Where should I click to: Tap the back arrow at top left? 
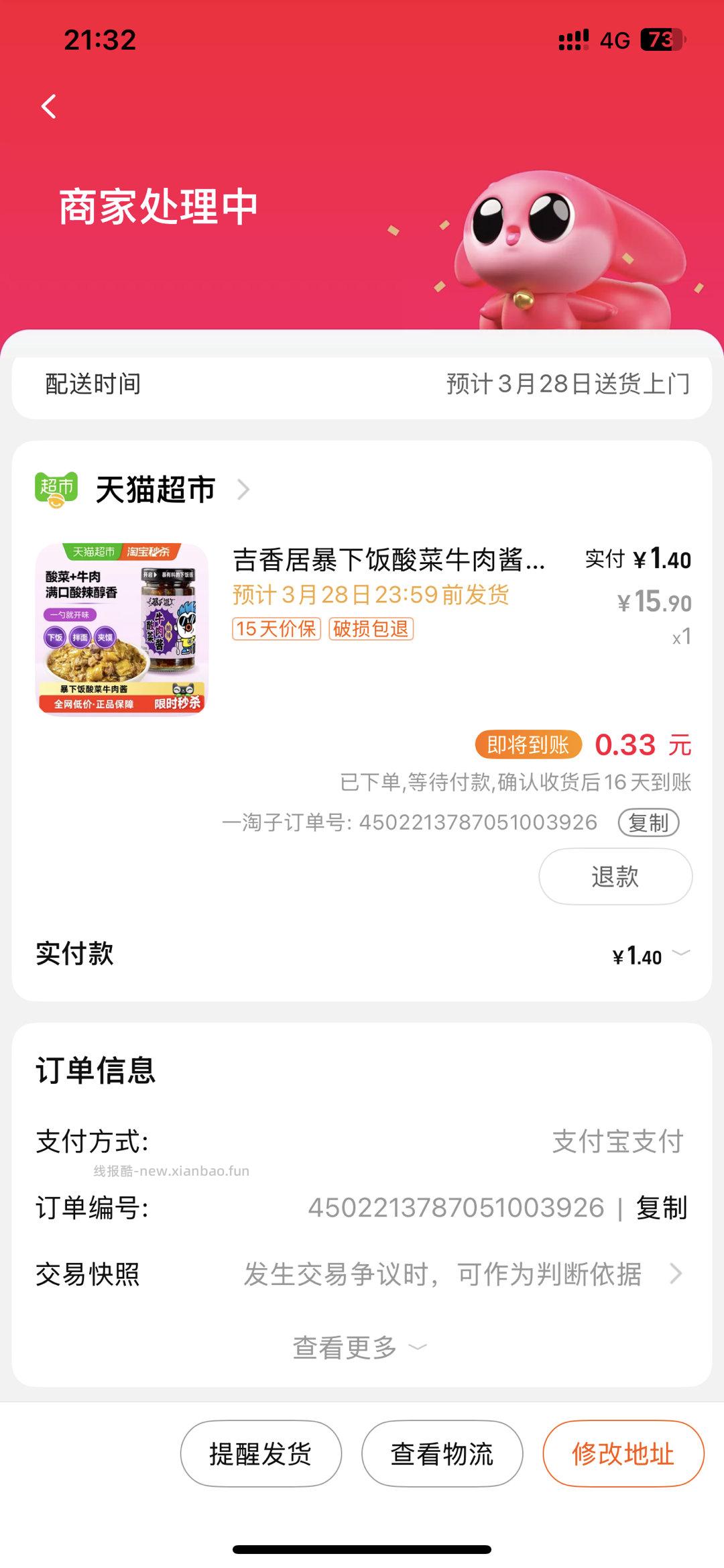coord(48,105)
